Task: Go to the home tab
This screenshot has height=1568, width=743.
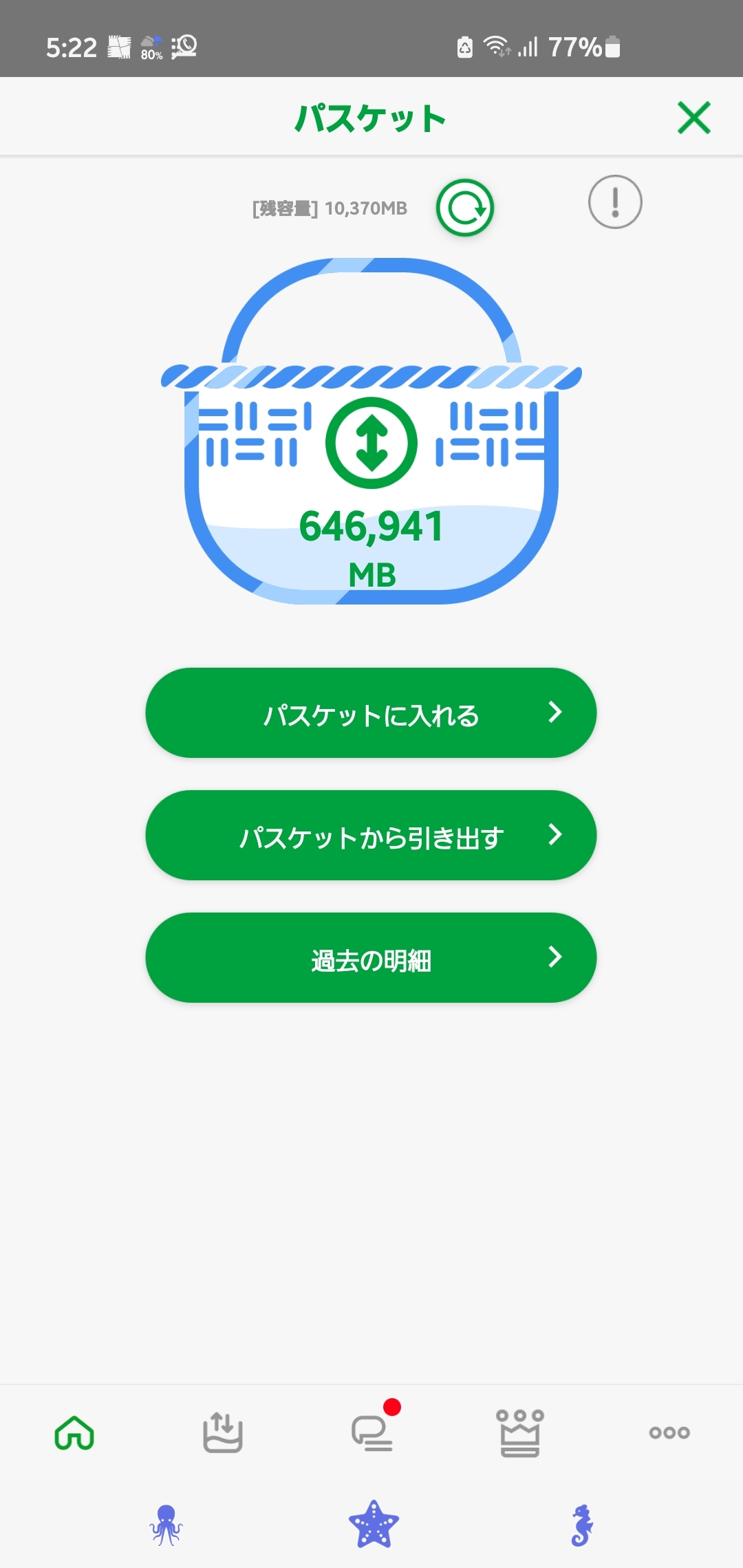Action: pyautogui.click(x=74, y=1433)
